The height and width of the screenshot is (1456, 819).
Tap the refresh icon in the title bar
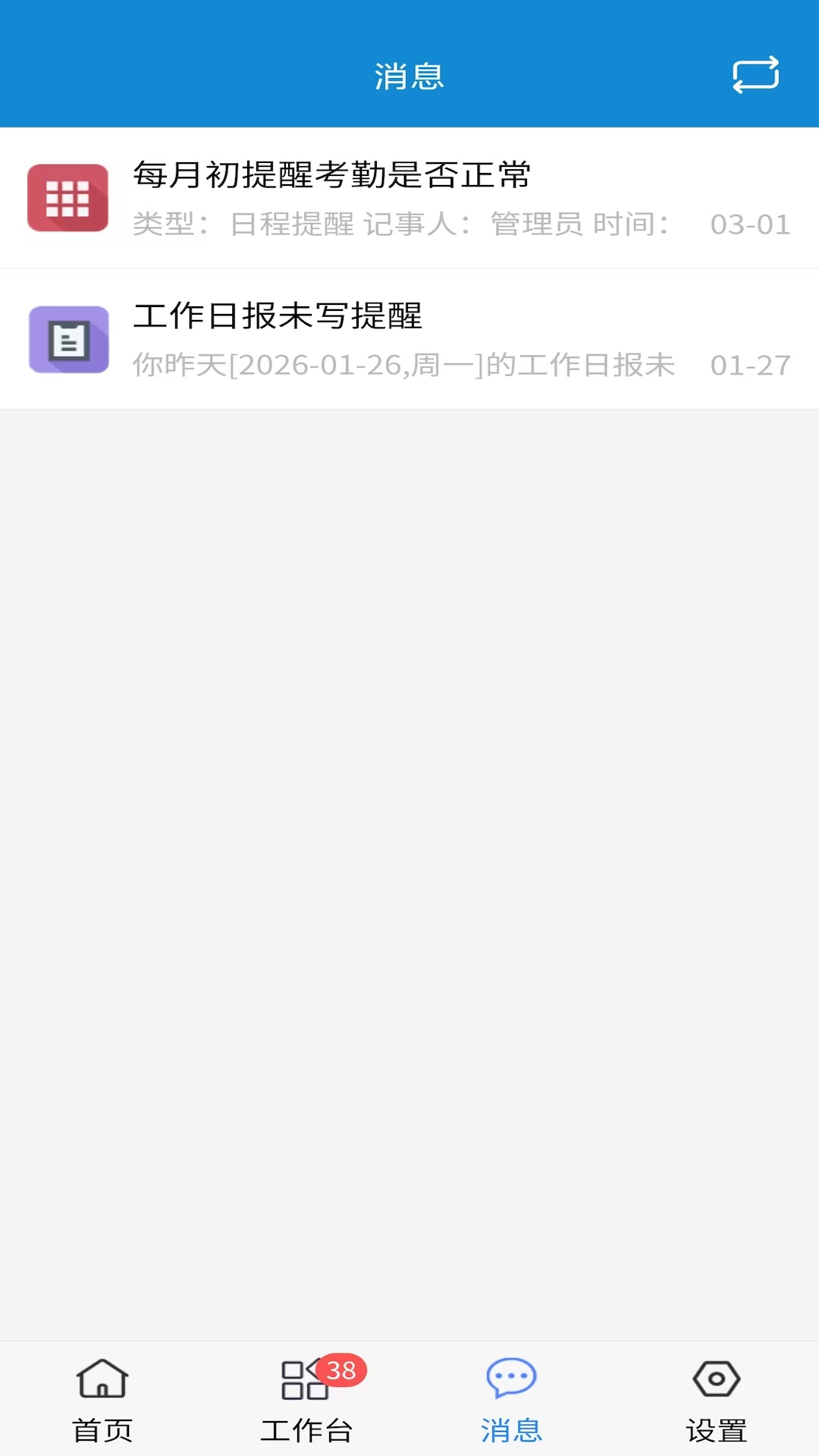[756, 74]
